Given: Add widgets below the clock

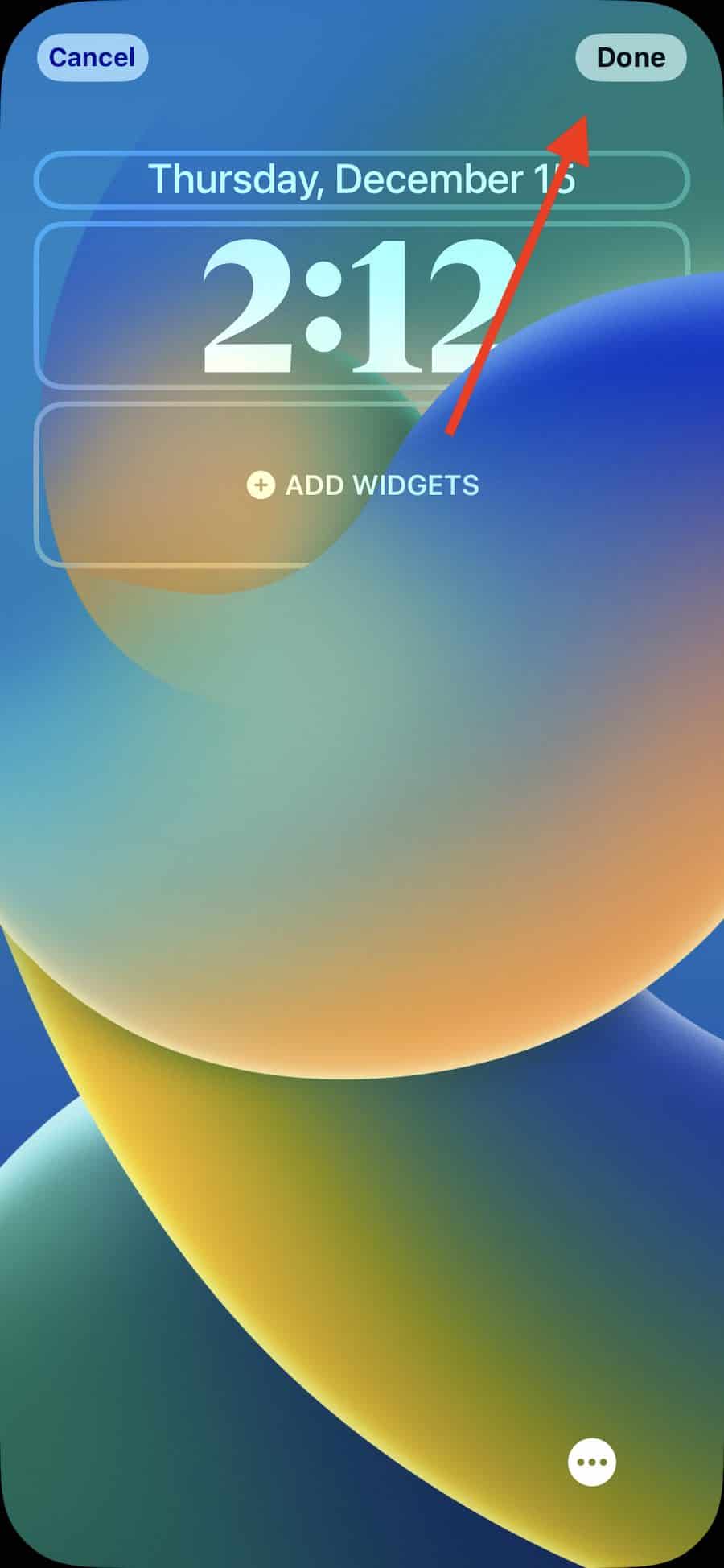Looking at the screenshot, I should coord(362,485).
